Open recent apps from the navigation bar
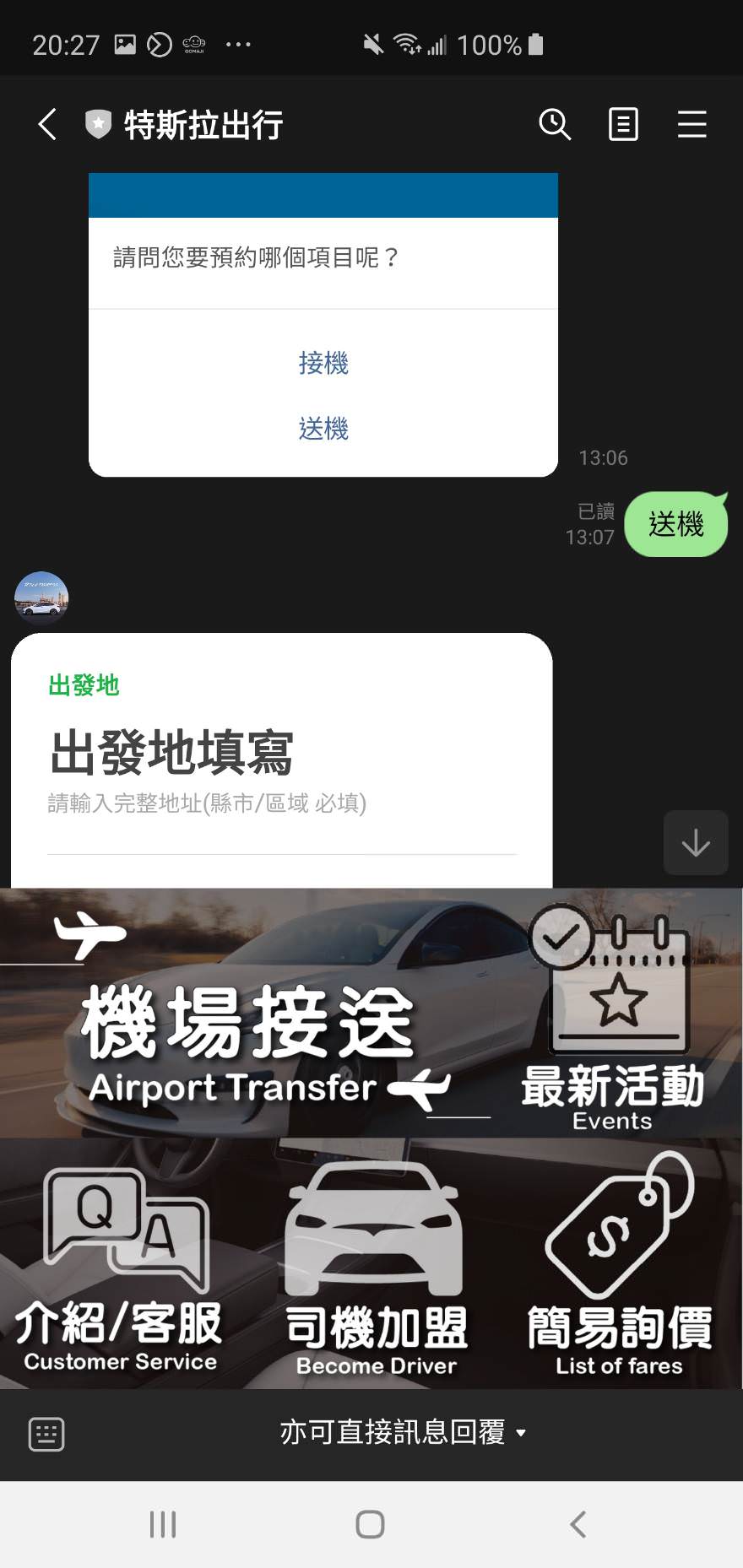Image resolution: width=743 pixels, height=1568 pixels. (x=163, y=1524)
